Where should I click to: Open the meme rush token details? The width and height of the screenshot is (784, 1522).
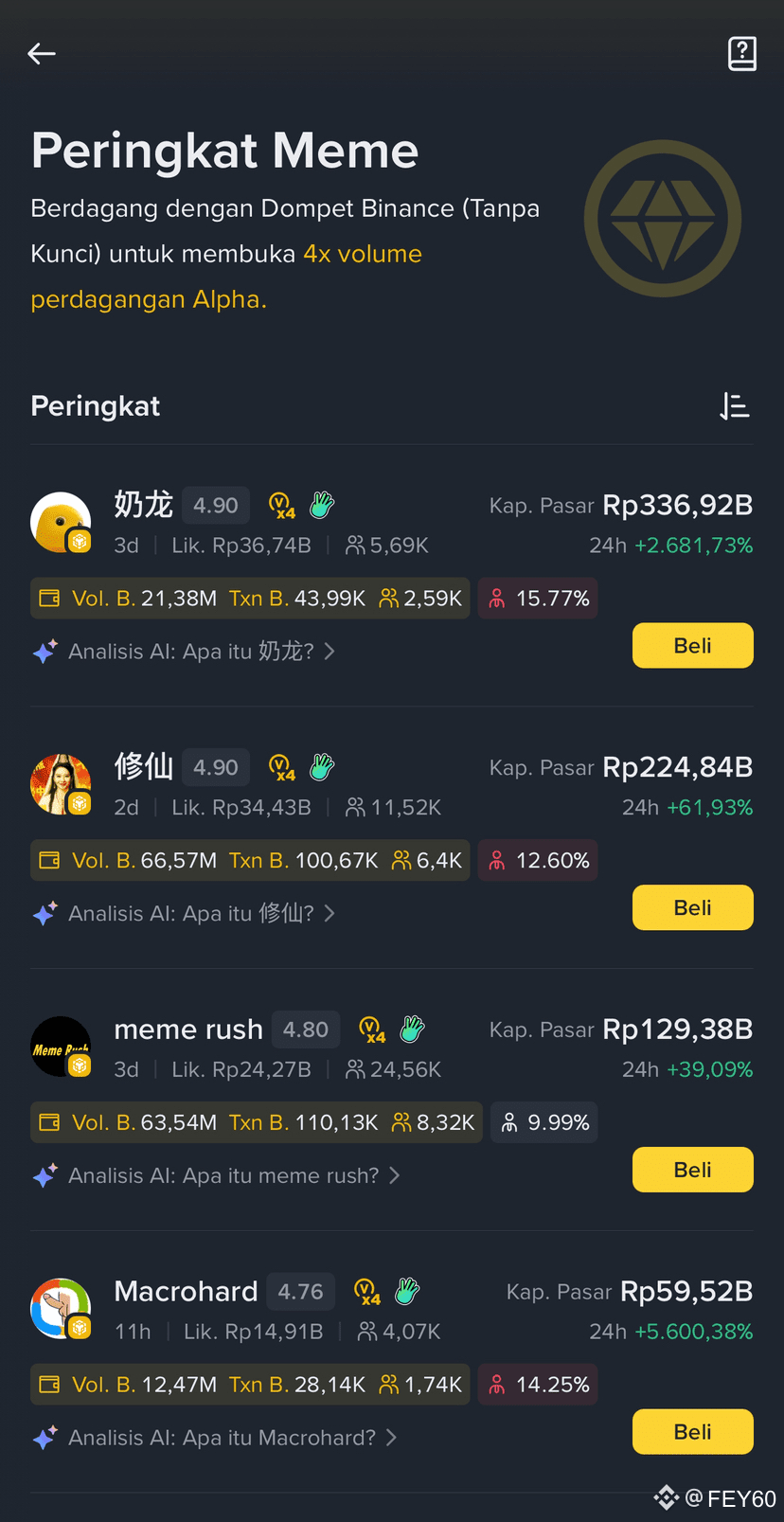(x=188, y=1030)
